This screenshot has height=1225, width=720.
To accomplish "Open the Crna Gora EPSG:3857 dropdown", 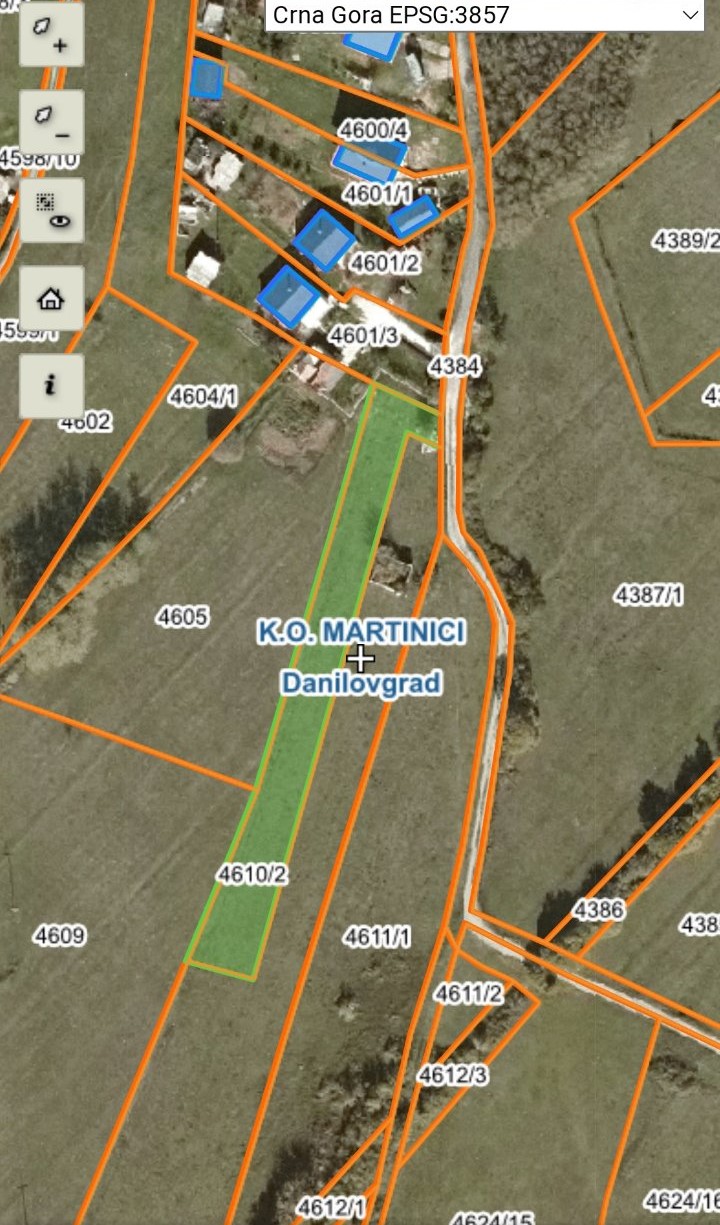I will (x=486, y=15).
